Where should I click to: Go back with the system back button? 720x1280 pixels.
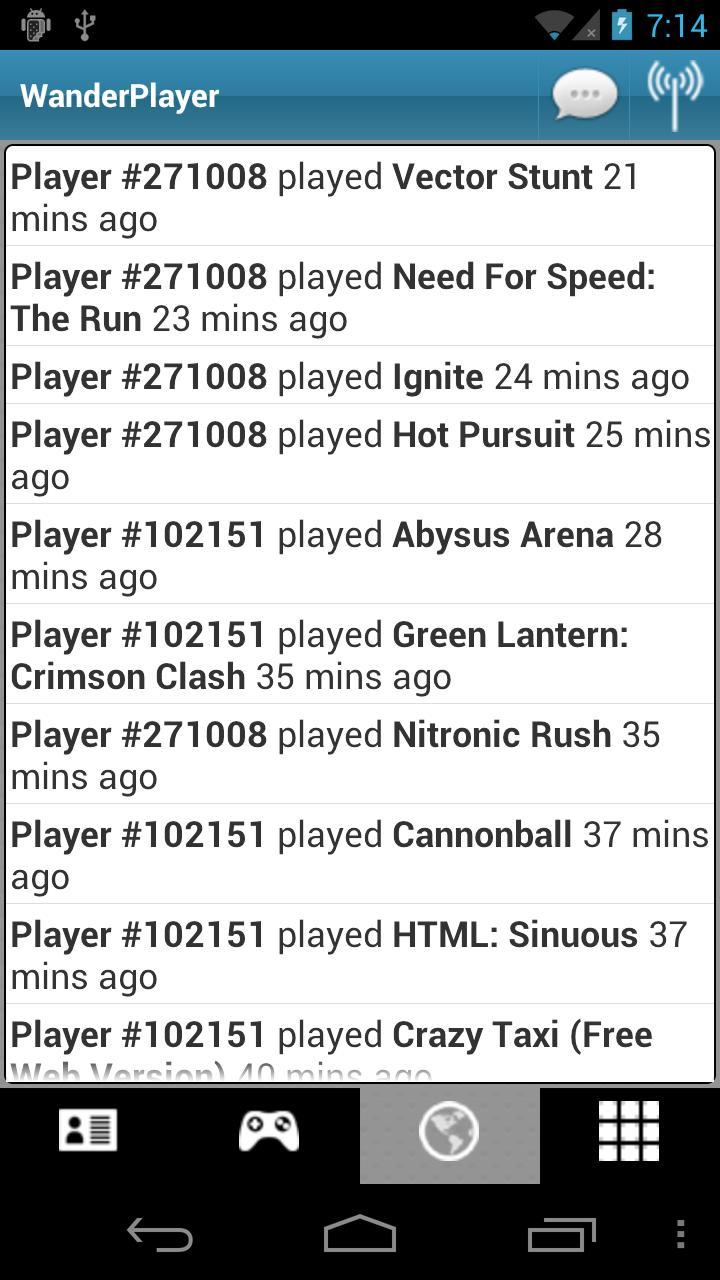pyautogui.click(x=160, y=1234)
